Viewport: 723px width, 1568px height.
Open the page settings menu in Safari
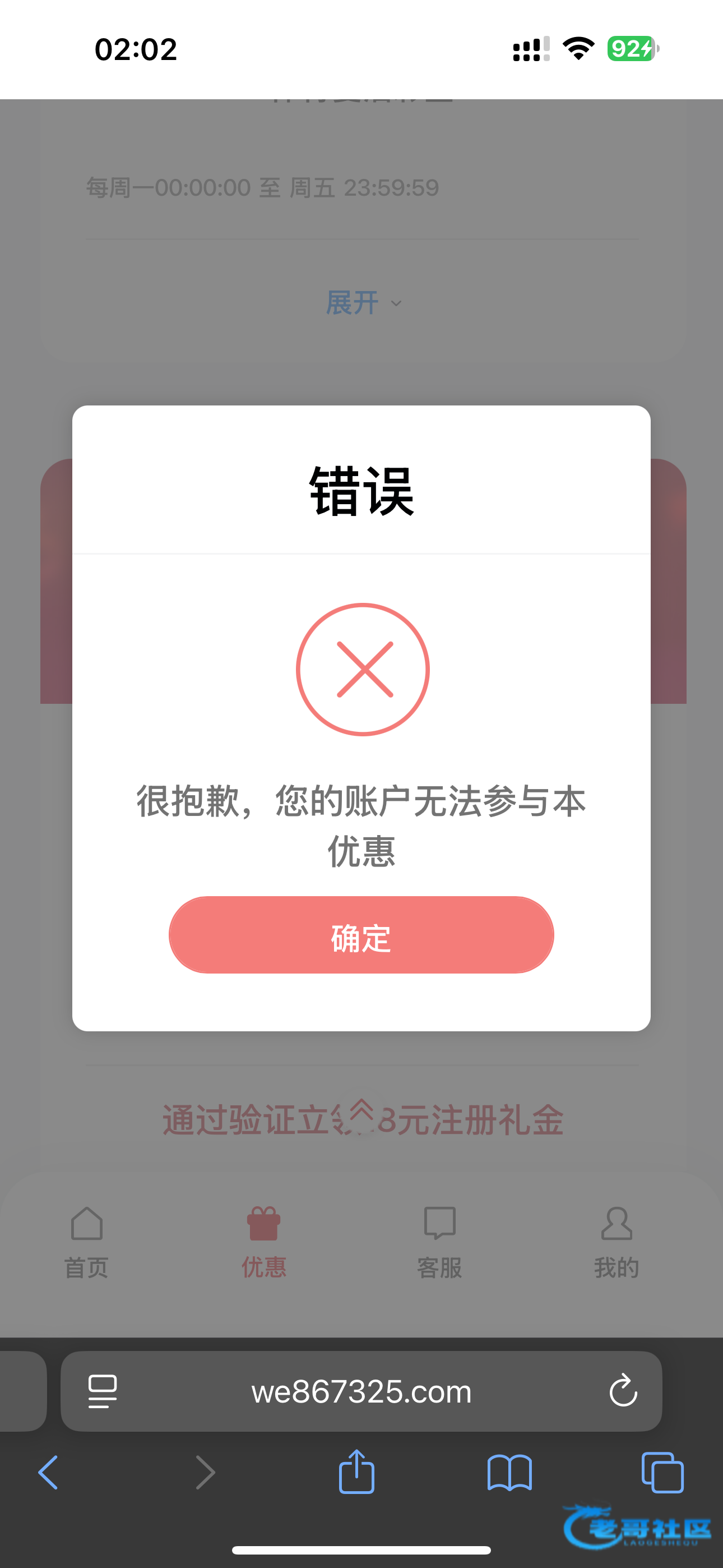point(102,1391)
